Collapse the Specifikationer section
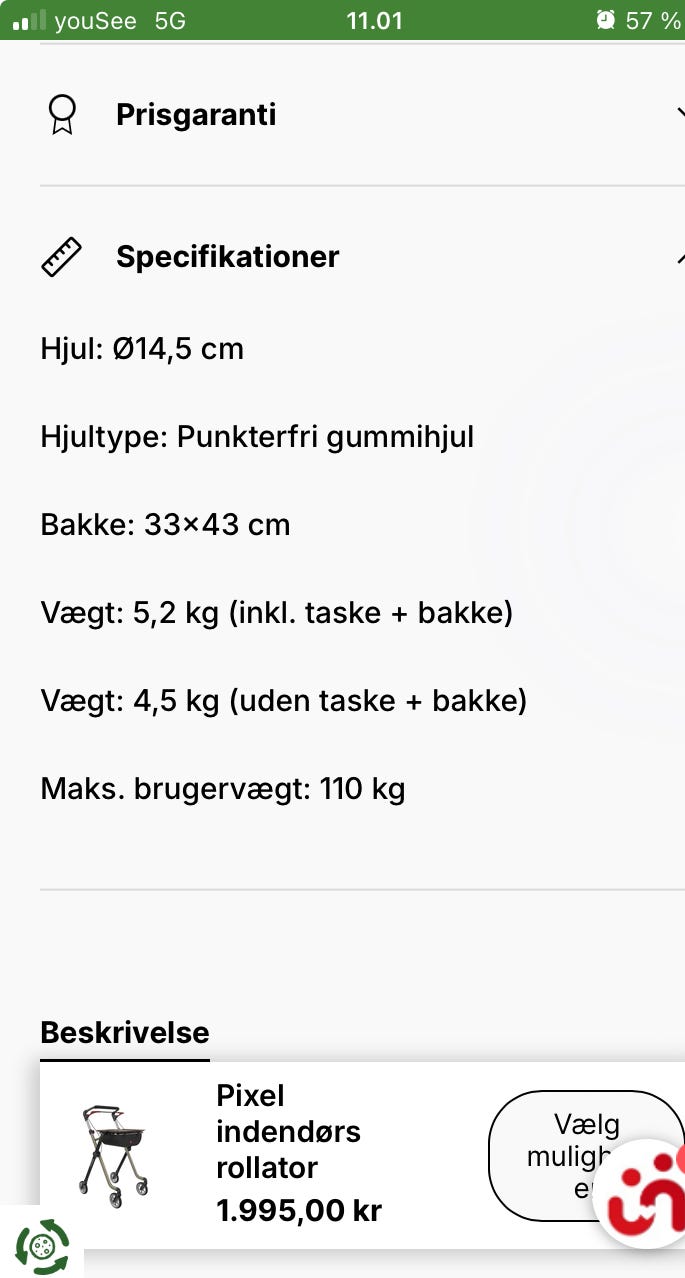 click(362, 257)
